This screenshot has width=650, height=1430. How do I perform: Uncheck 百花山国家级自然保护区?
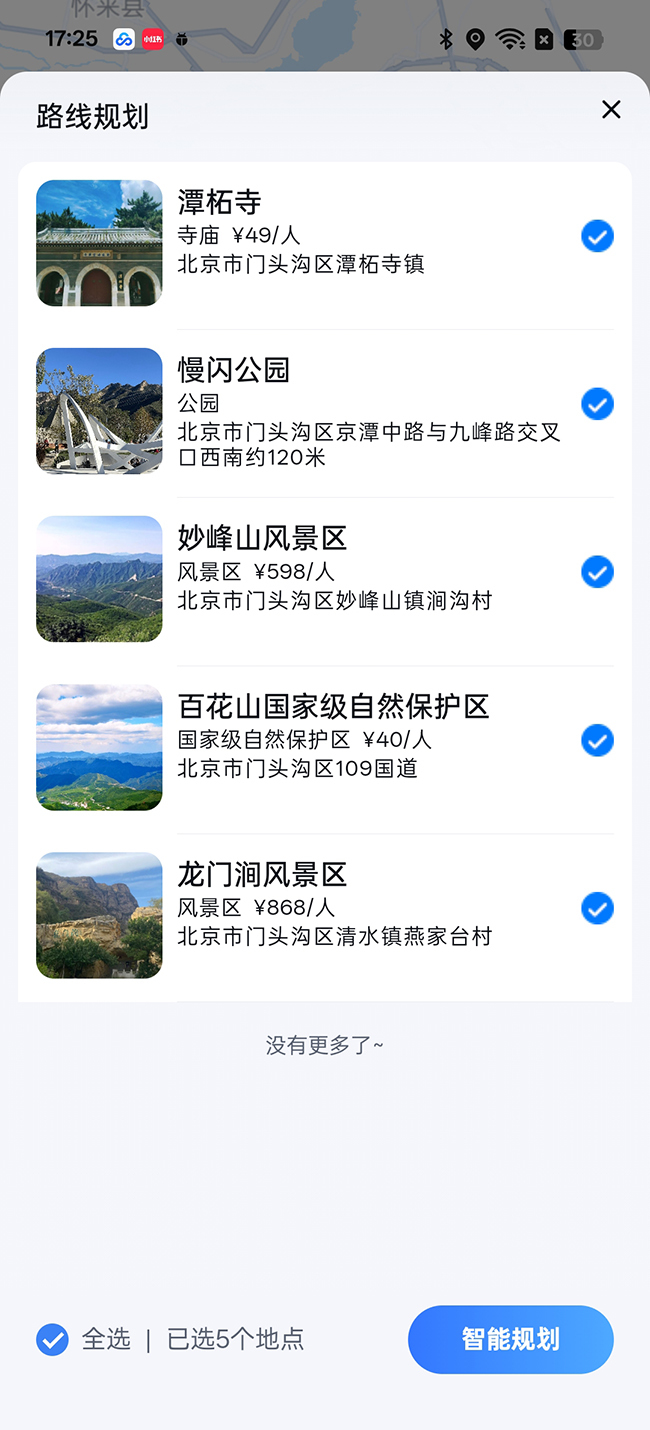597,741
